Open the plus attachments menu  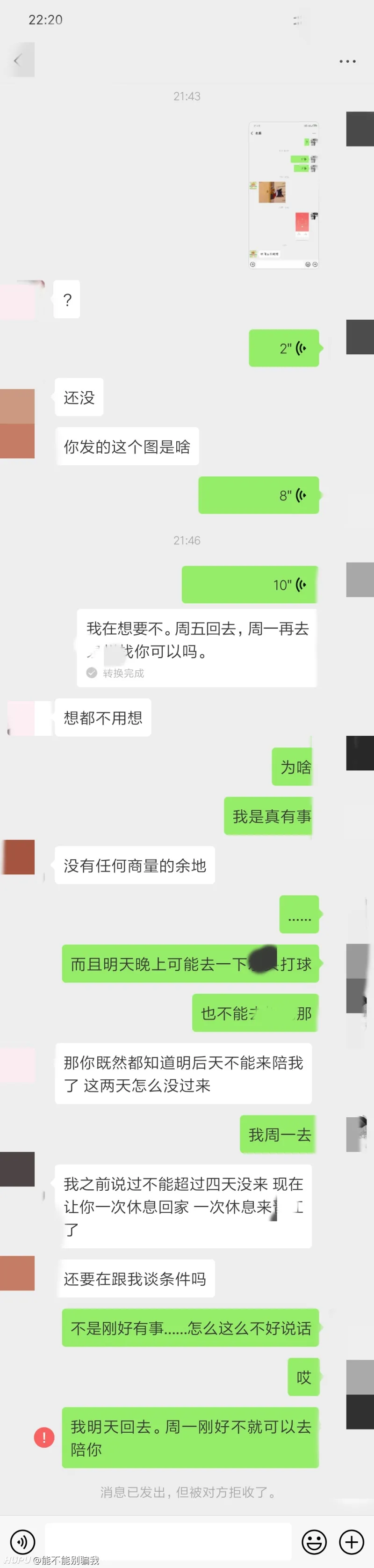pyautogui.click(x=352, y=1542)
